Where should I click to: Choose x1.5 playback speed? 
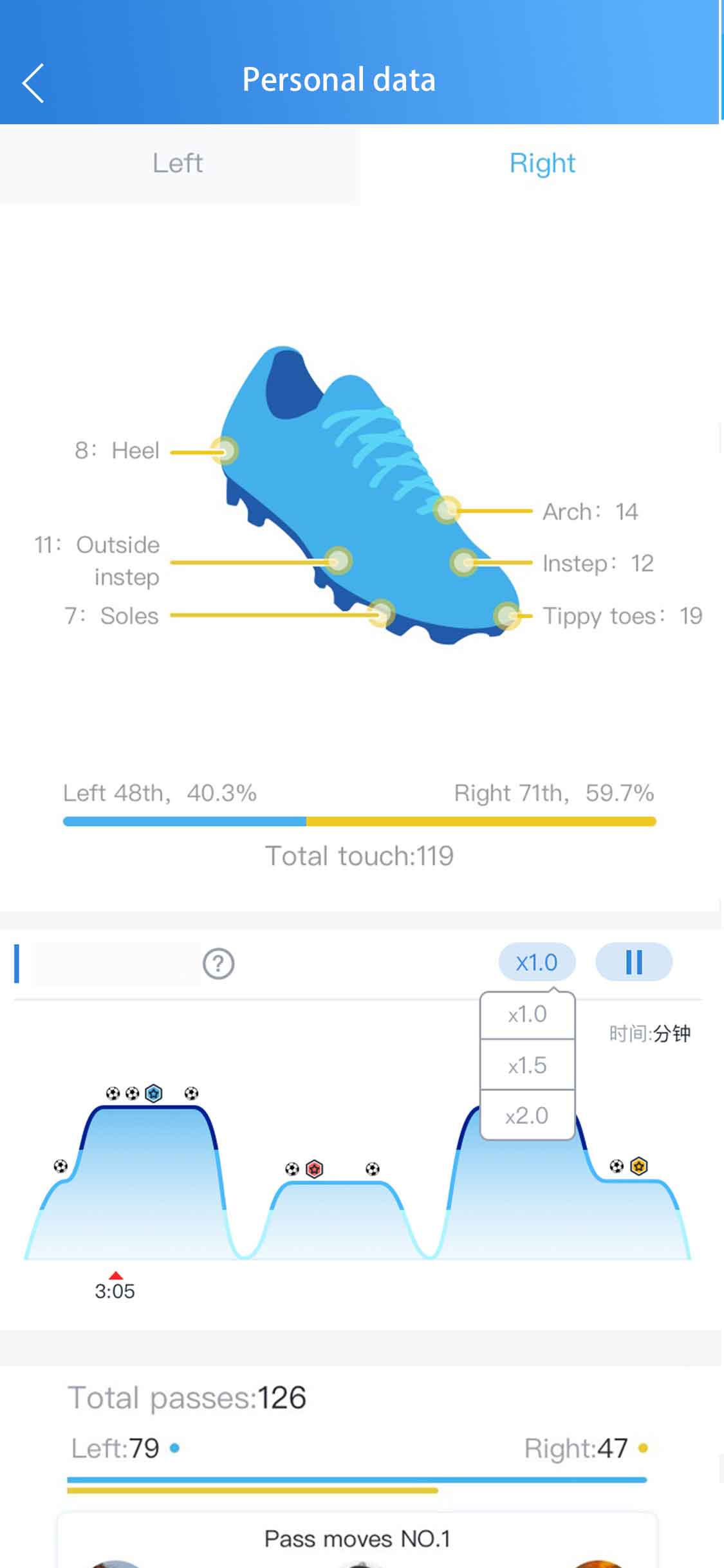[527, 1066]
